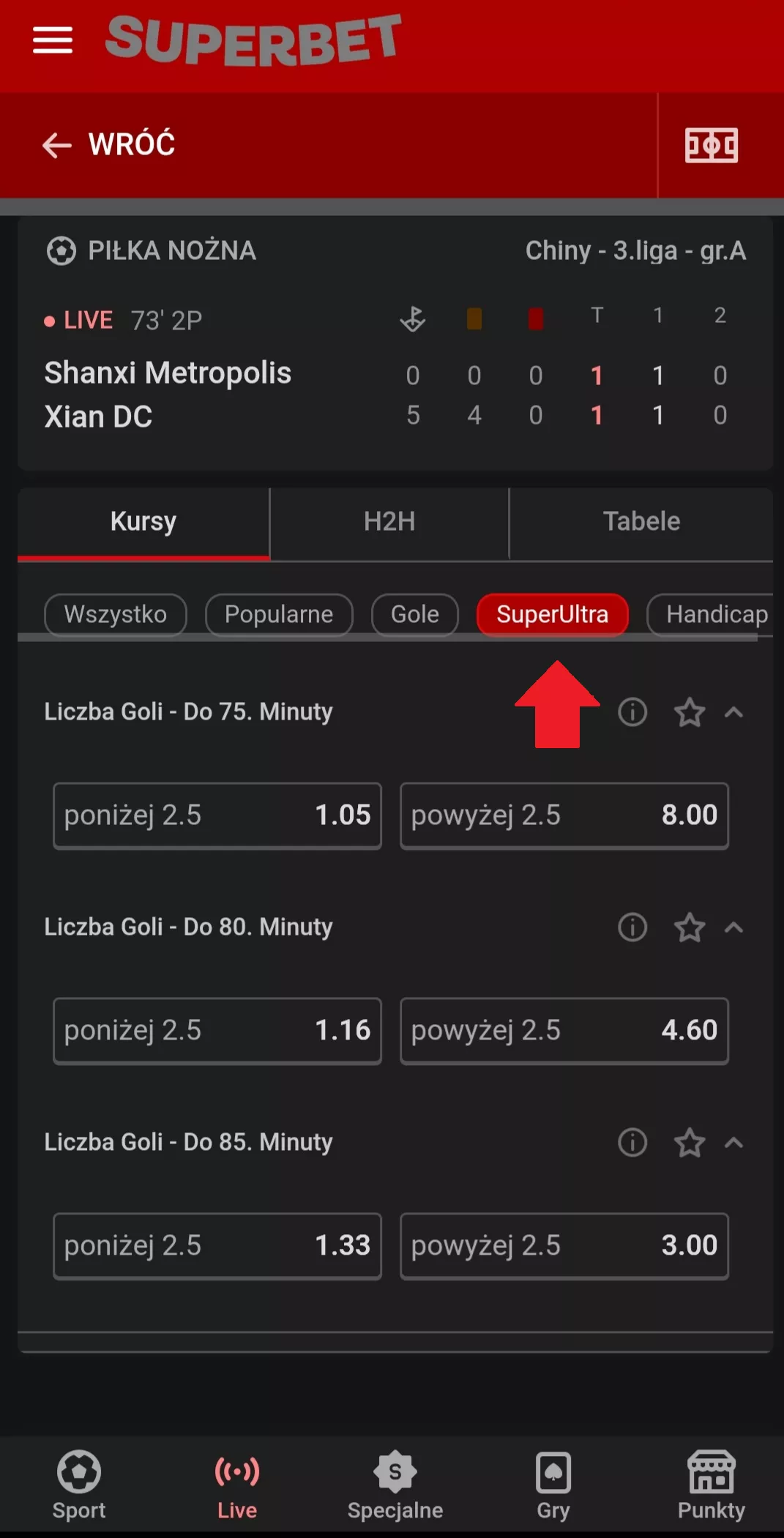784x1538 pixels.
Task: Open the Sport tab
Action: 79,1485
